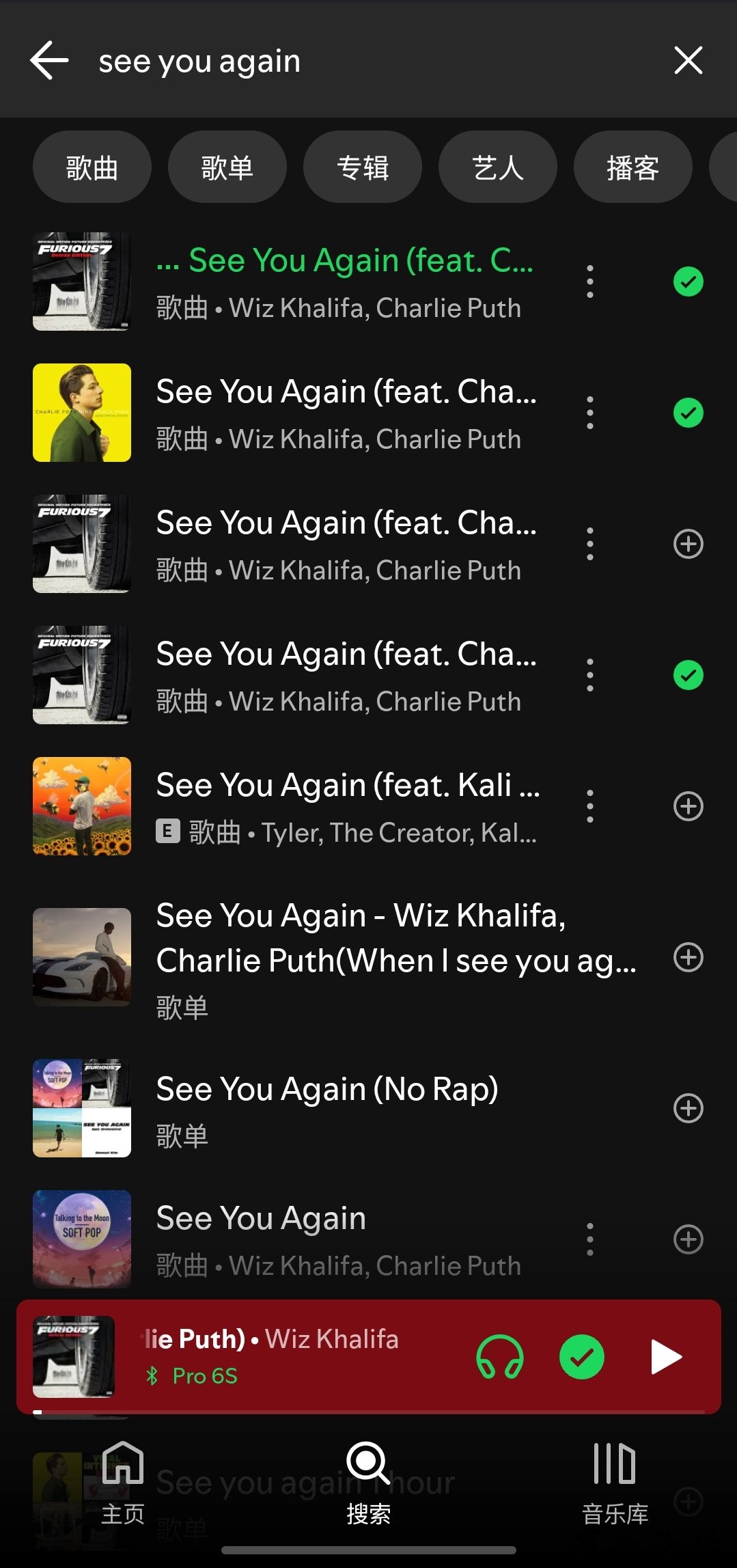Open options for Tyler, The Creator song
Screen dimensions: 737x1568
590,806
